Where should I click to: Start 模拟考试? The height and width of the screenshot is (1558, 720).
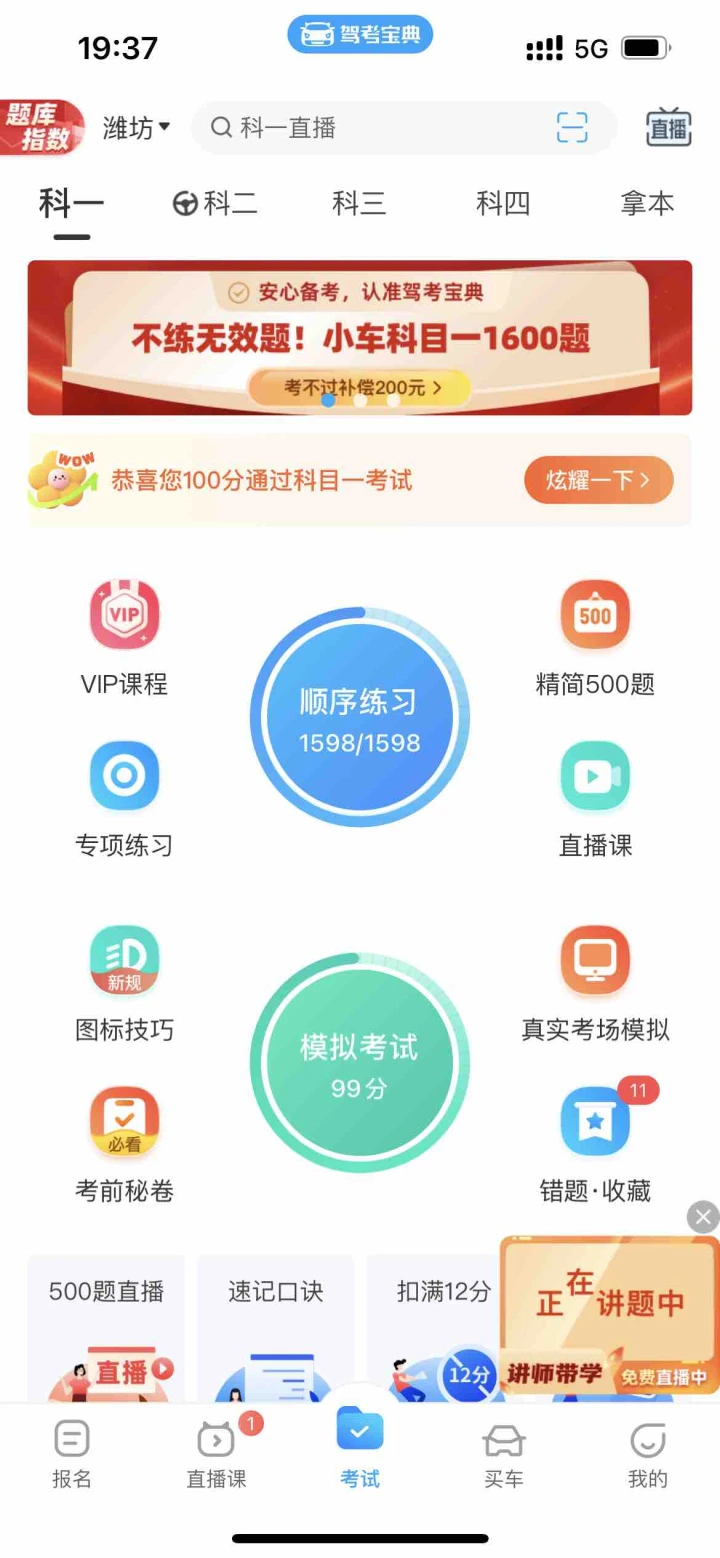(x=360, y=1064)
